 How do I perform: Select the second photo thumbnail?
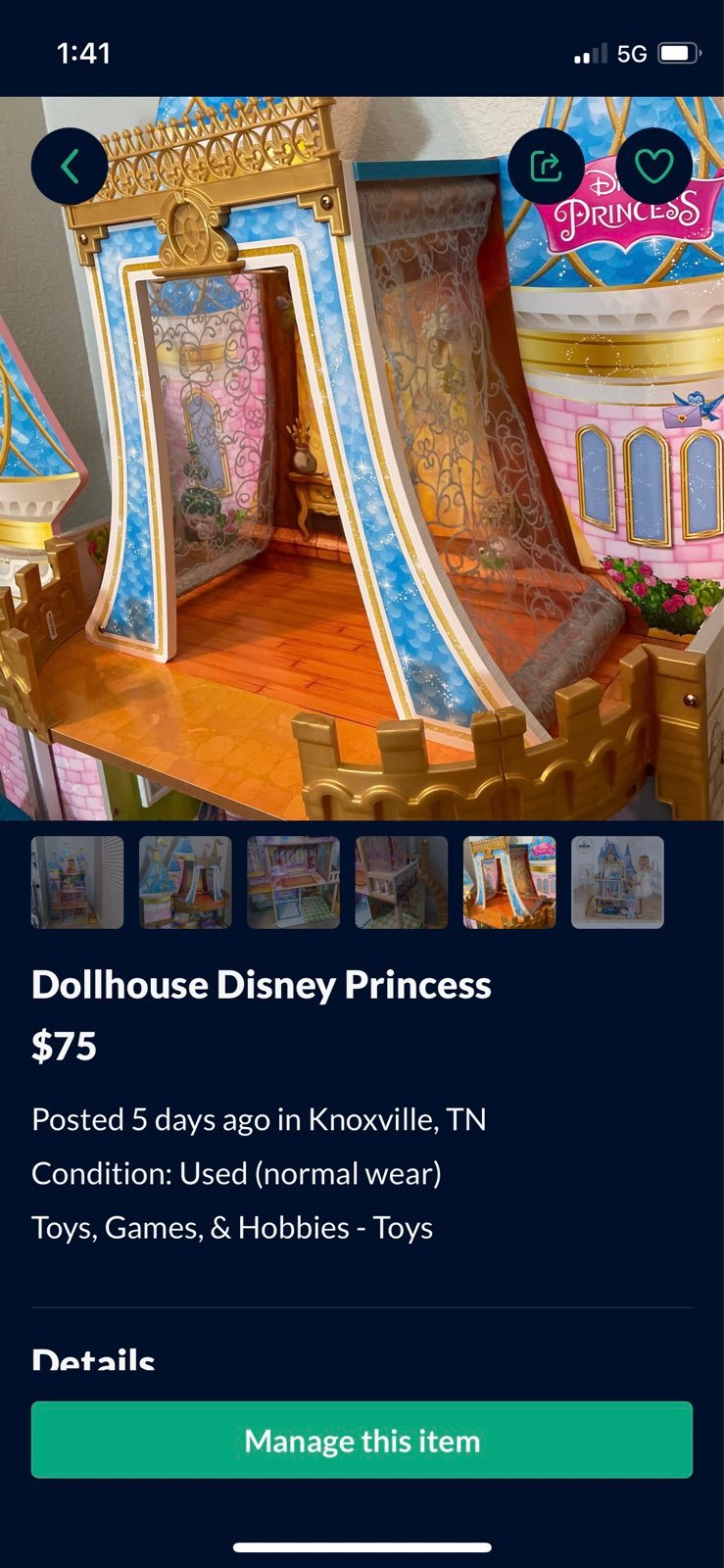185,882
